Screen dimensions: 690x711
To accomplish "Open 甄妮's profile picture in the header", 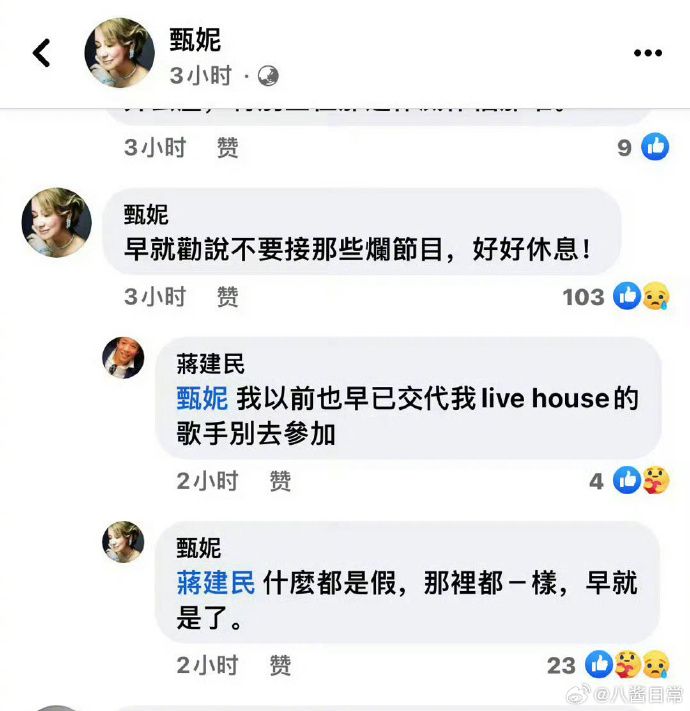I will [119, 53].
